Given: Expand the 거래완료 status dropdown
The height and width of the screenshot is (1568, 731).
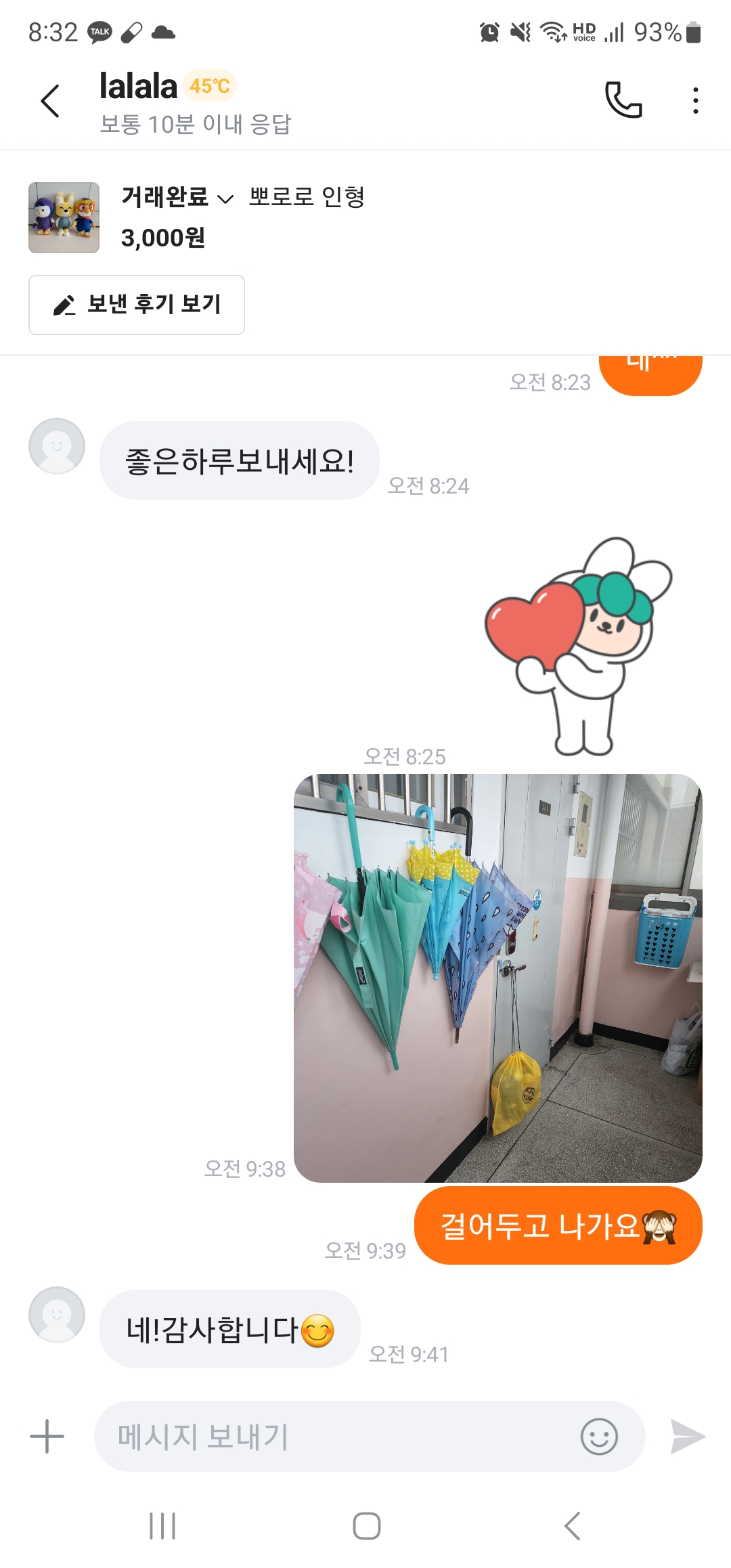Looking at the screenshot, I should point(177,197).
